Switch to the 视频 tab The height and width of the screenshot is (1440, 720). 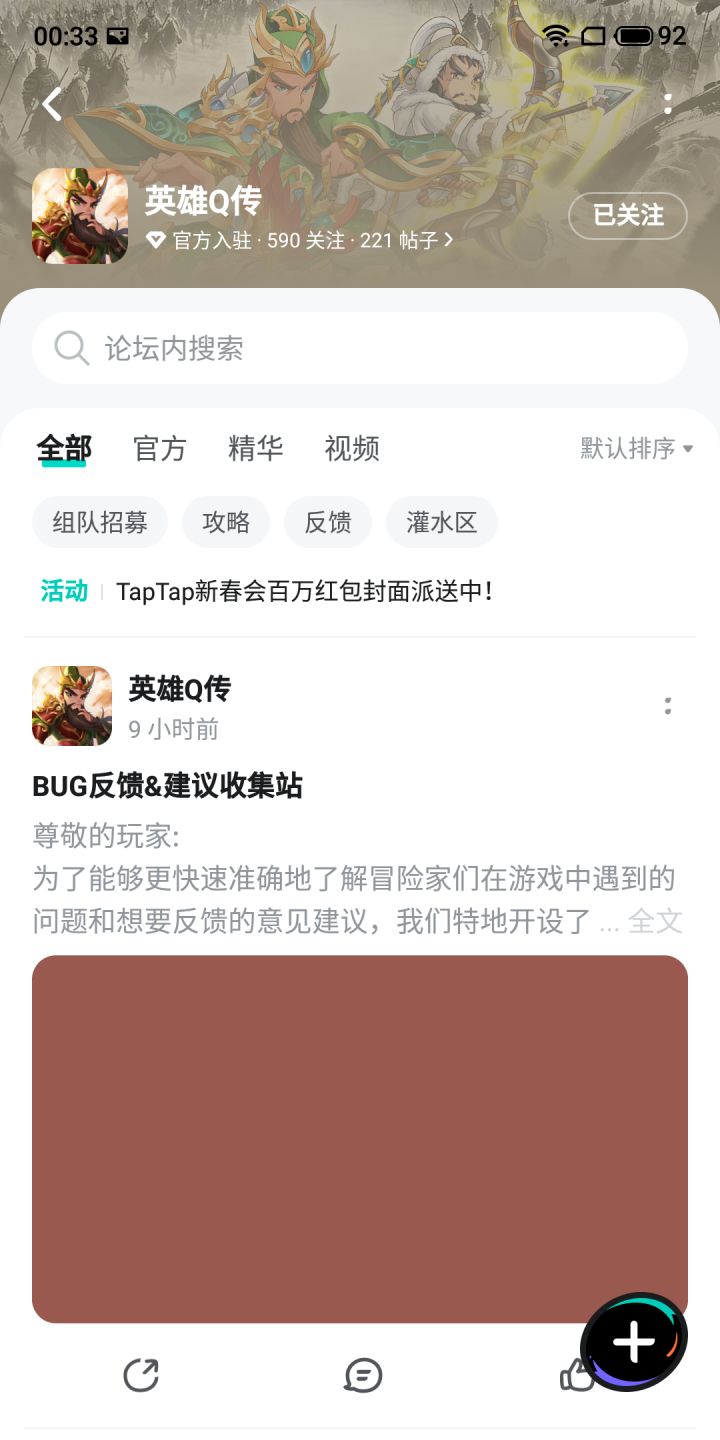coord(350,449)
